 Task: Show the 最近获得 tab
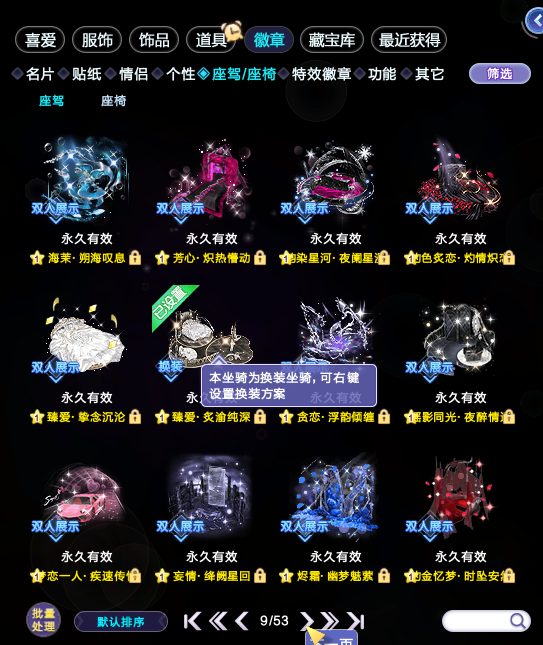point(409,40)
